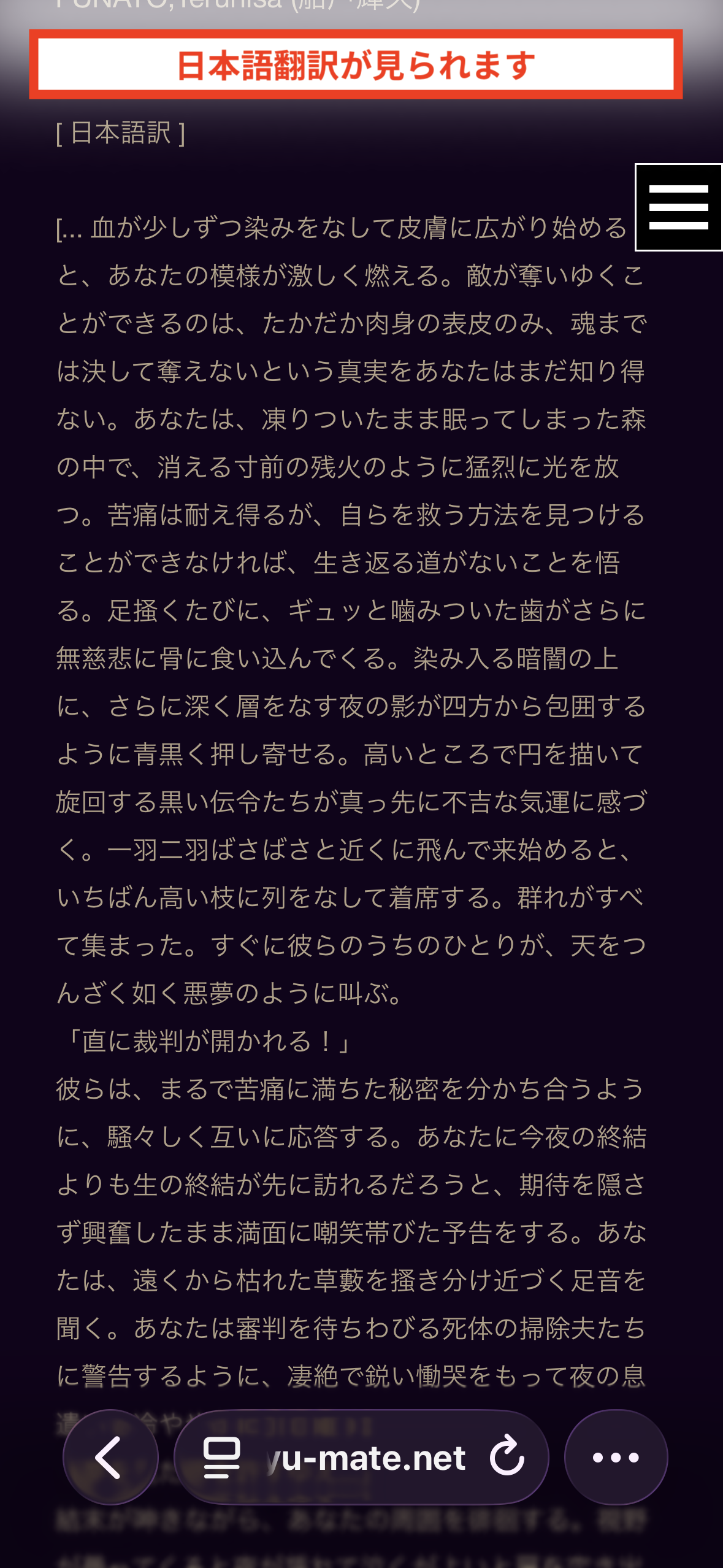The width and height of the screenshot is (723, 1568).
Task: Go back to the previous page
Action: (x=110, y=1457)
